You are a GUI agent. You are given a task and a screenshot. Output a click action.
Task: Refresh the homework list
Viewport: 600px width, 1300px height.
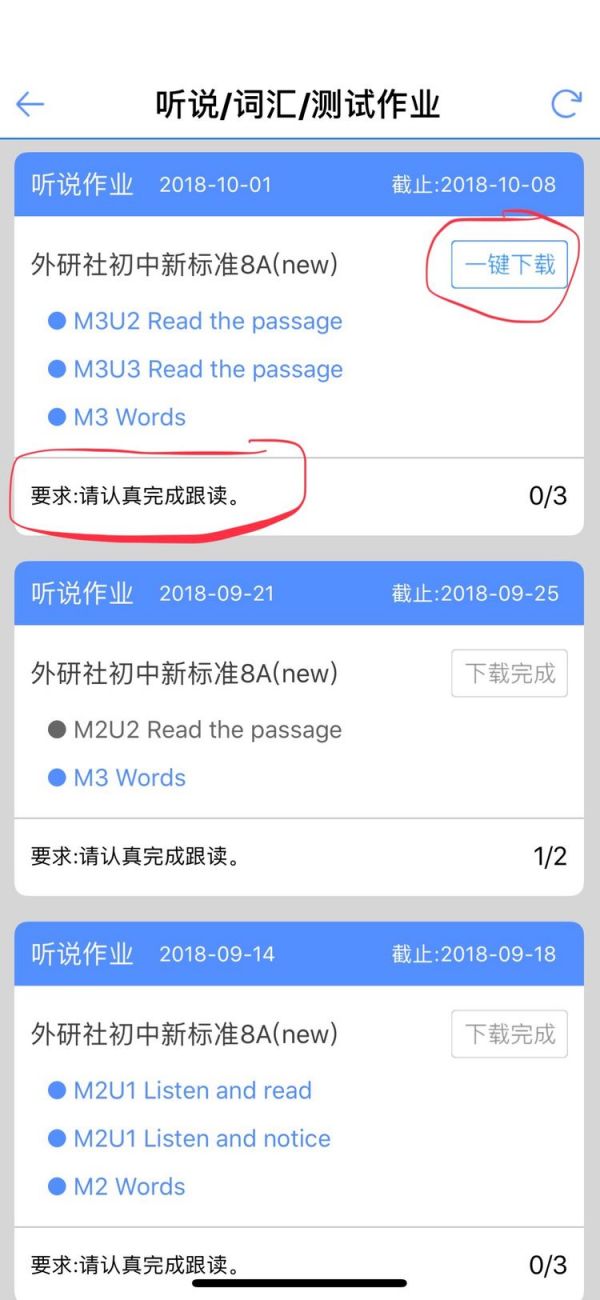[x=566, y=104]
